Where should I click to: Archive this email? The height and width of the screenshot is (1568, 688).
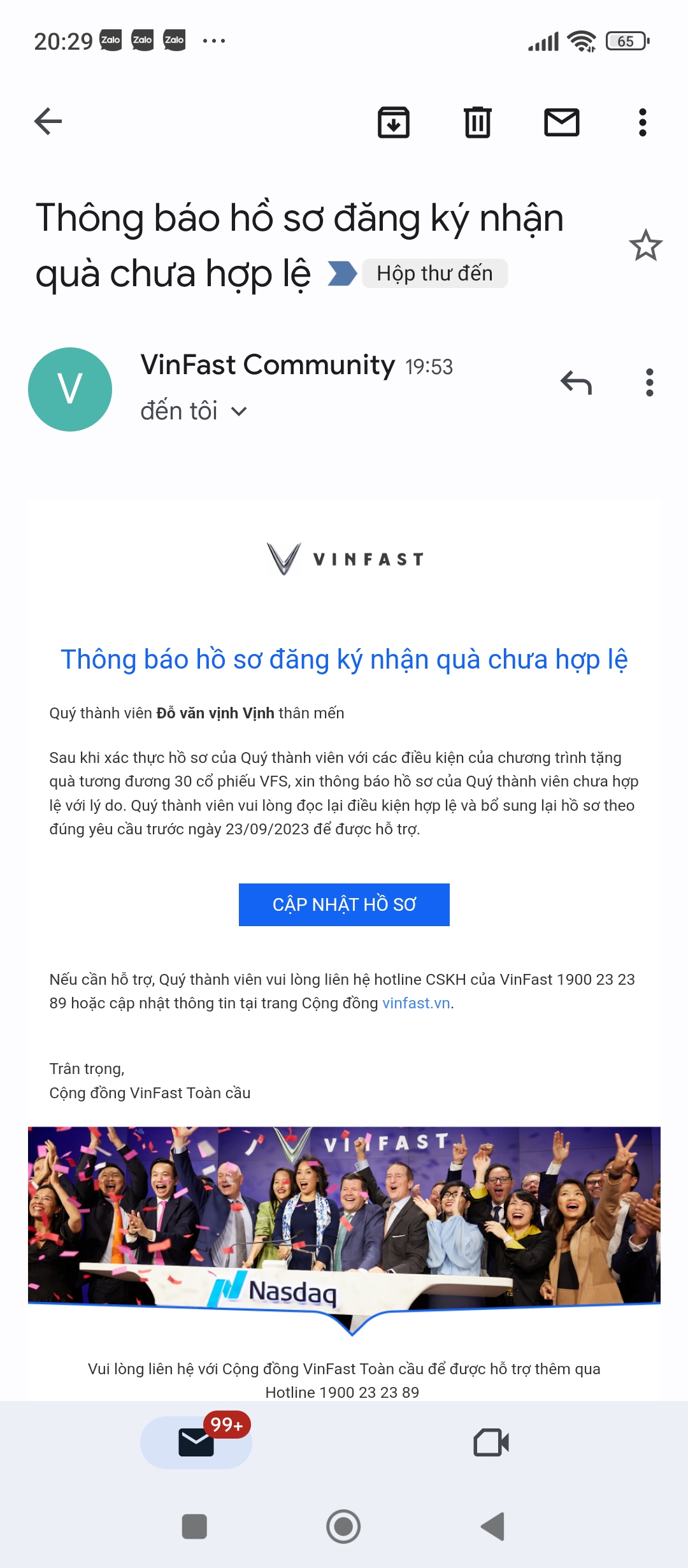393,122
